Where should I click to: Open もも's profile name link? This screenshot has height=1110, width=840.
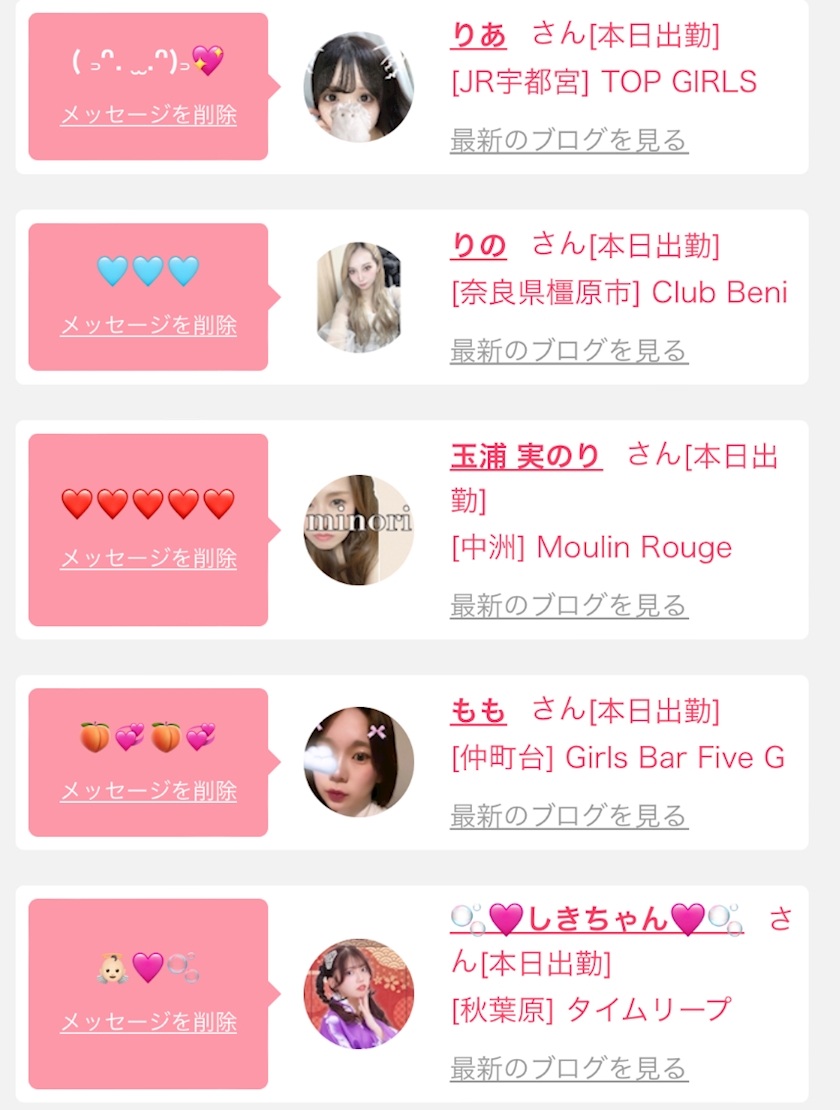click(478, 710)
